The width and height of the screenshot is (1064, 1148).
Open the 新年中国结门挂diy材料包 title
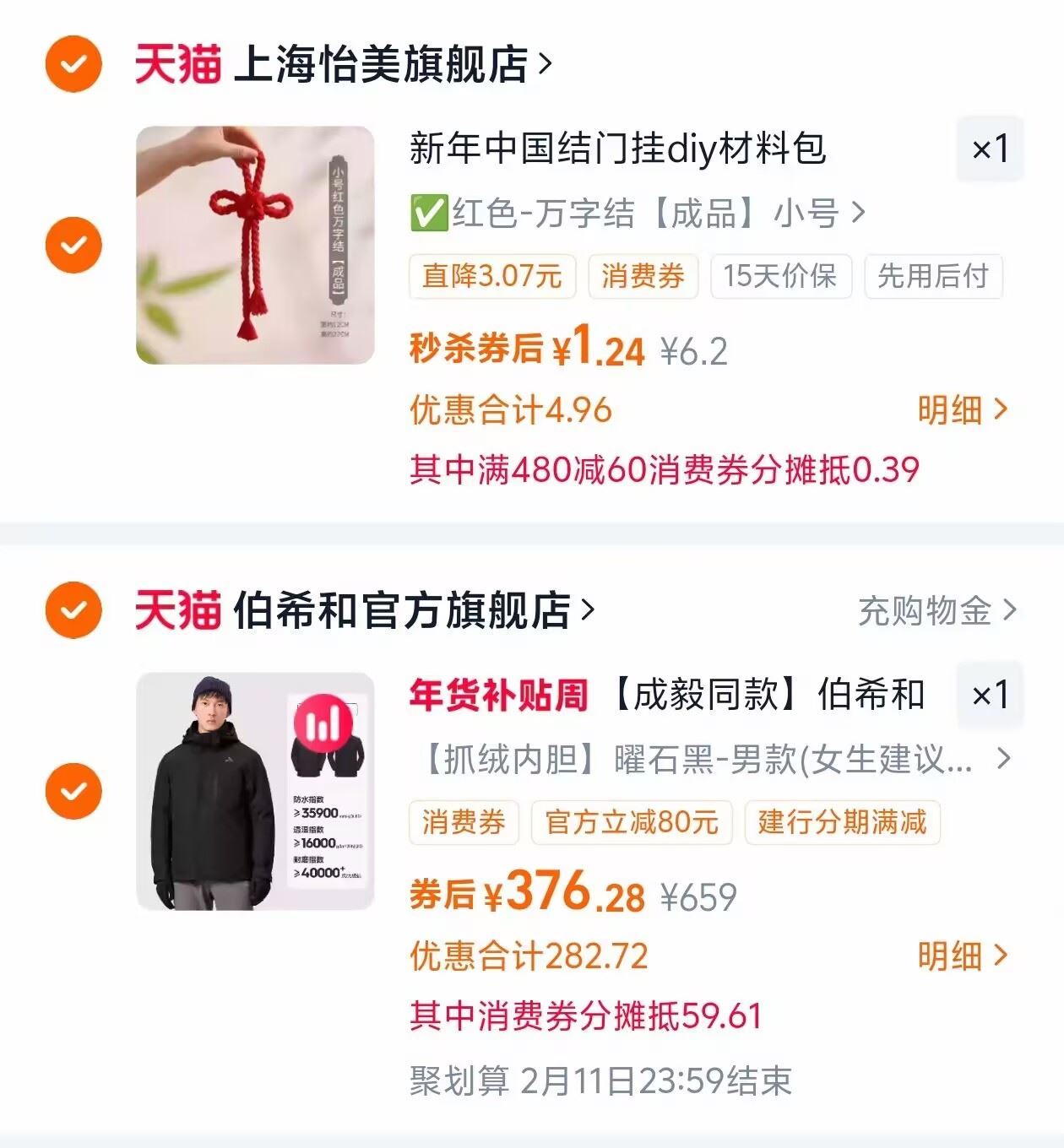click(x=616, y=149)
